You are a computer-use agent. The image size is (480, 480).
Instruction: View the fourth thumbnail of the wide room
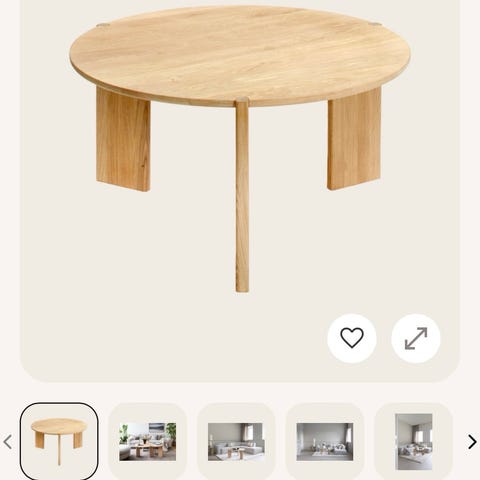pos(325,441)
